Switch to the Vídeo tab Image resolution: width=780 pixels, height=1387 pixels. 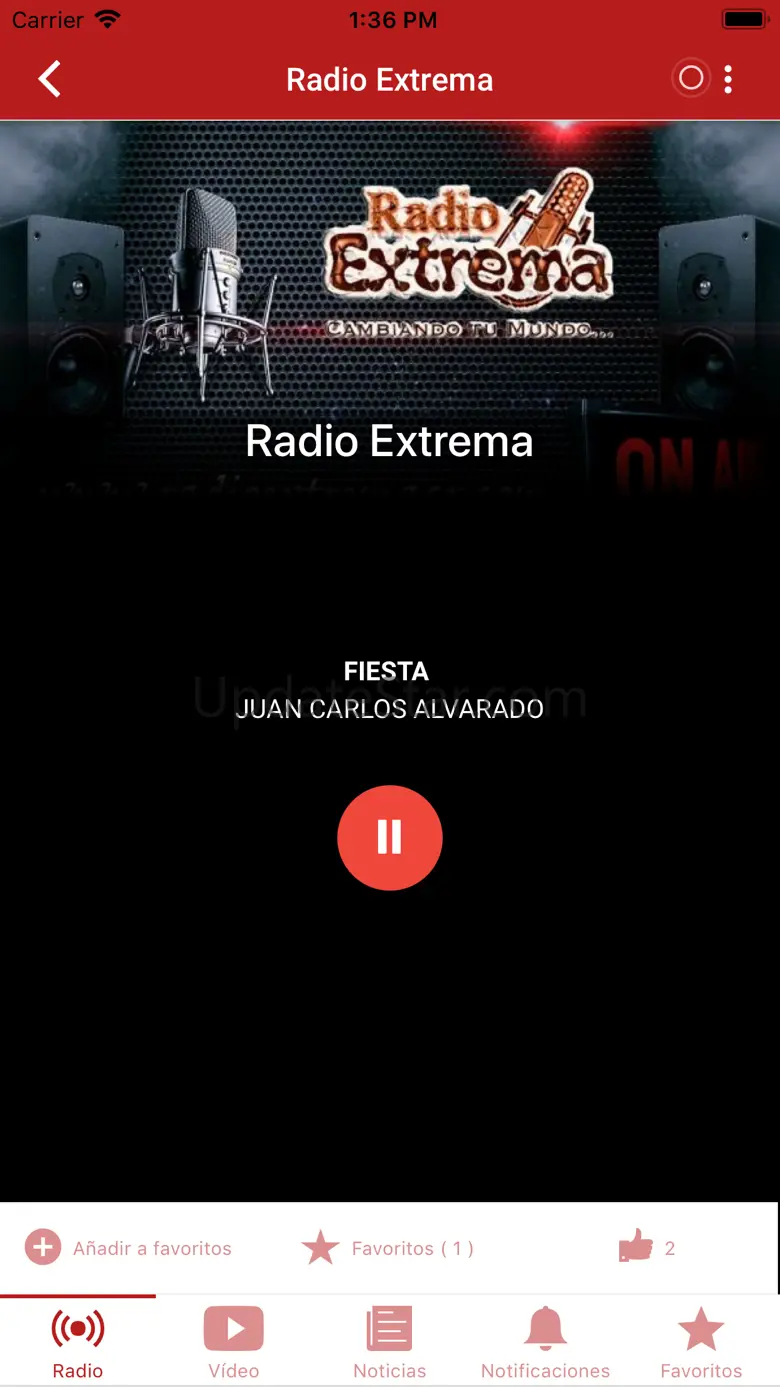233,1342
